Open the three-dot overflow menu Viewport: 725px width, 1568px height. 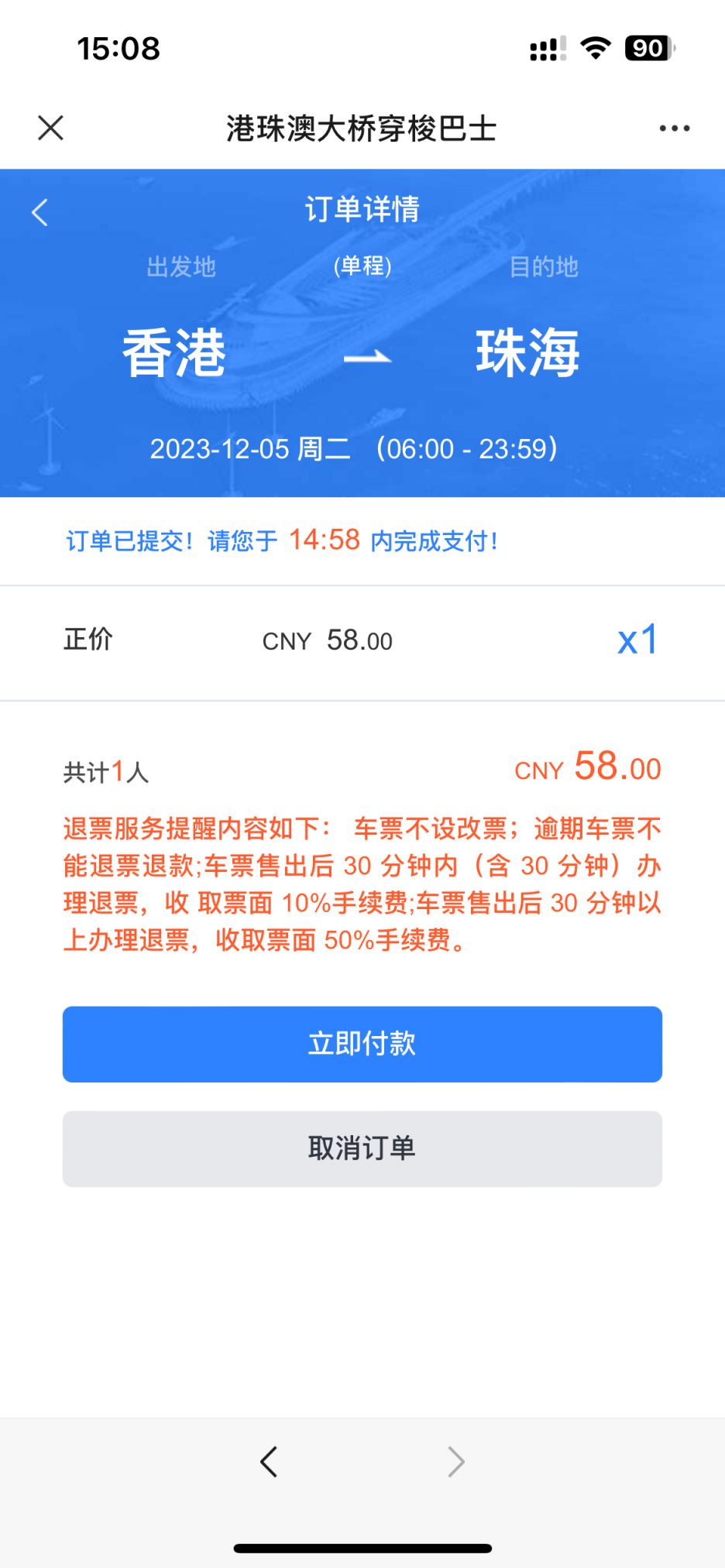point(674,129)
